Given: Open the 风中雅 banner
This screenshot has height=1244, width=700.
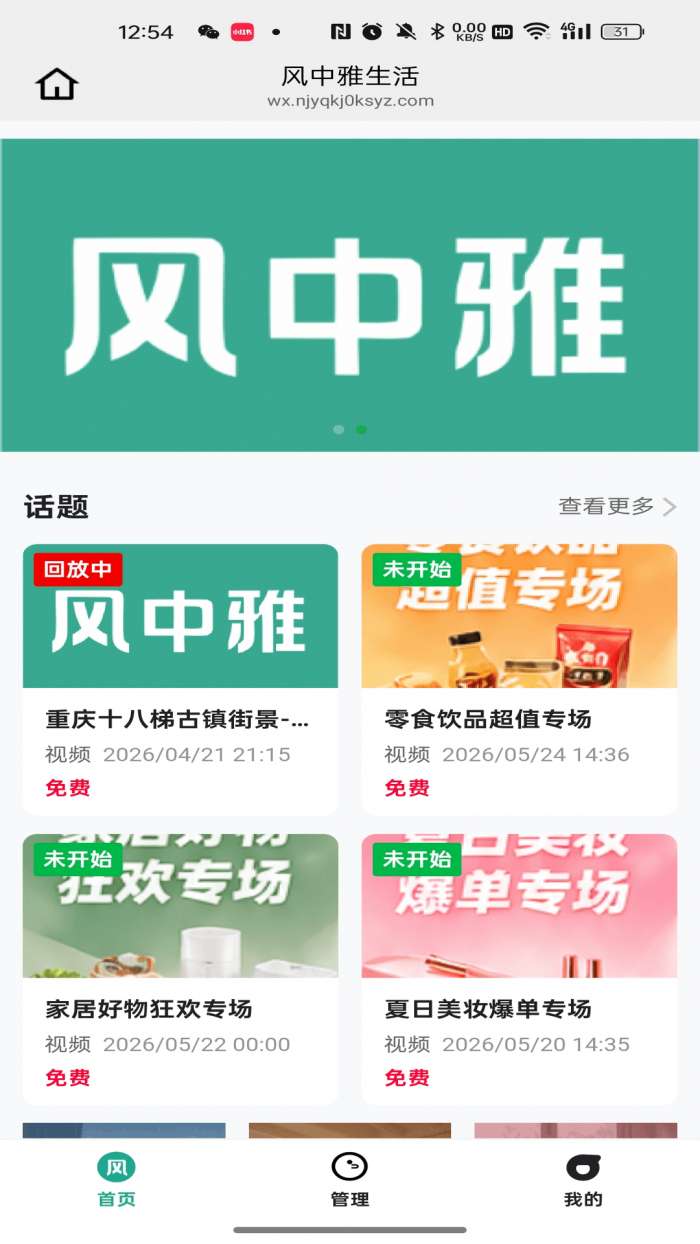Looking at the screenshot, I should tap(350, 295).
